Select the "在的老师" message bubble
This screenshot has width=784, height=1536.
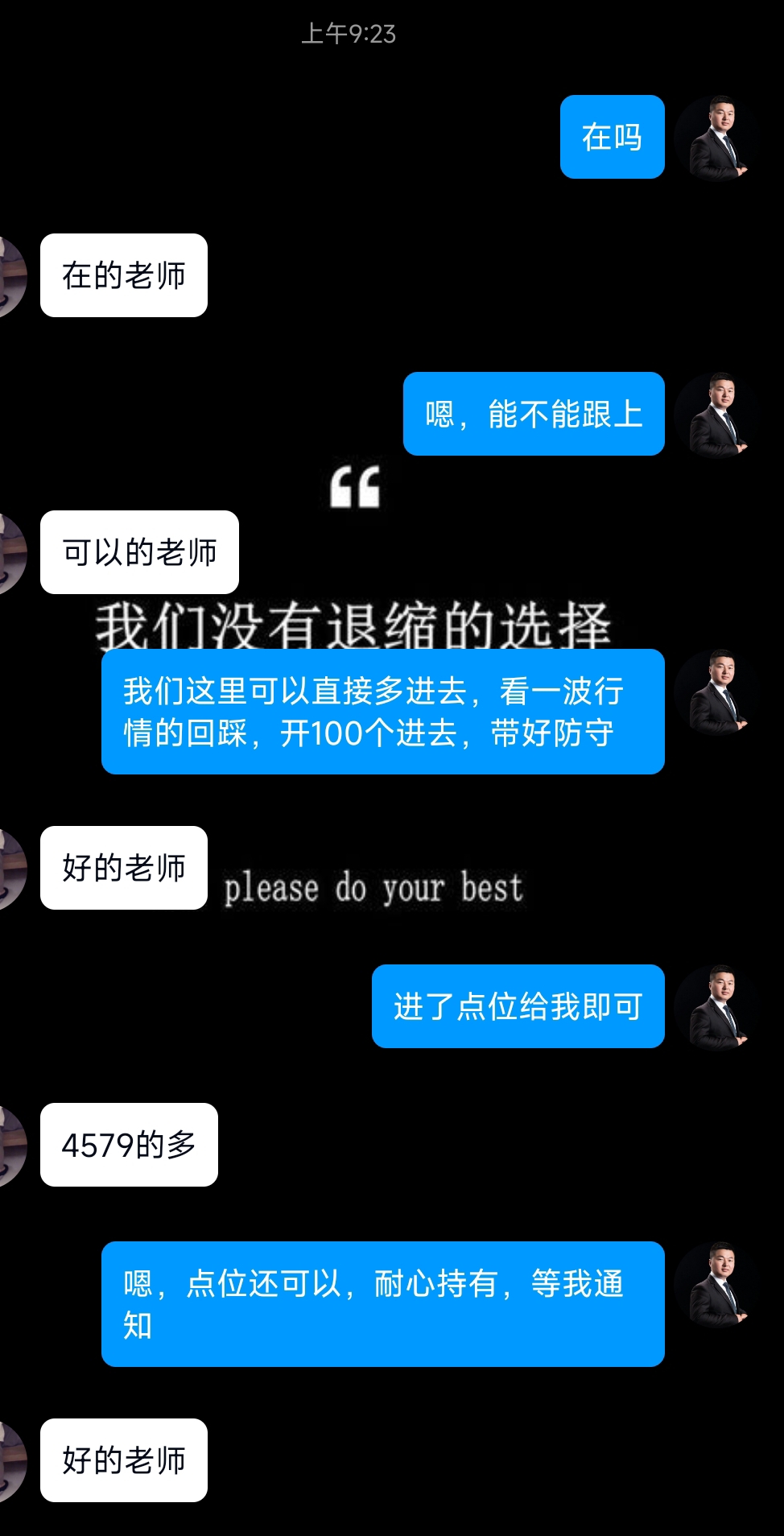(123, 276)
